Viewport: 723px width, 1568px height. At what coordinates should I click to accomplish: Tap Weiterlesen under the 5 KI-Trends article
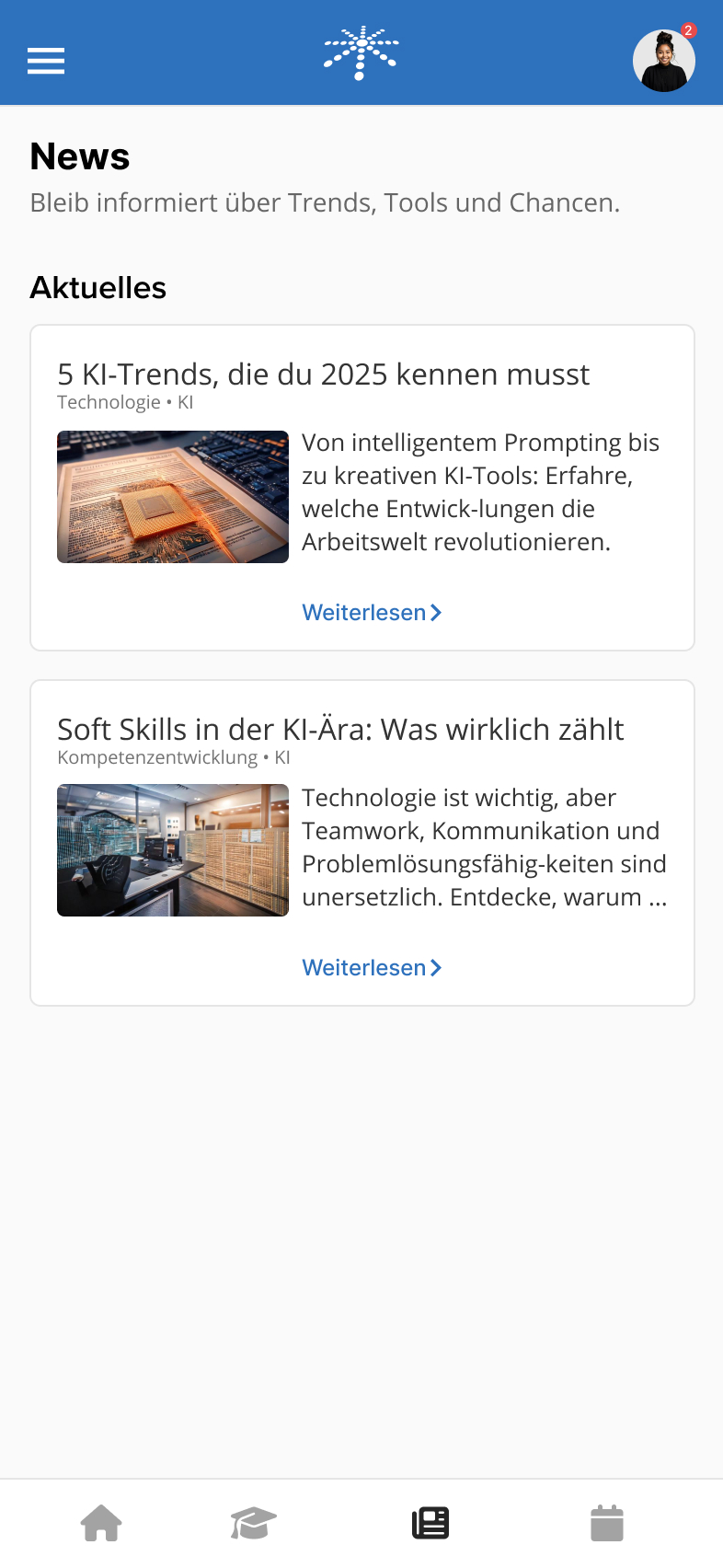(x=372, y=613)
